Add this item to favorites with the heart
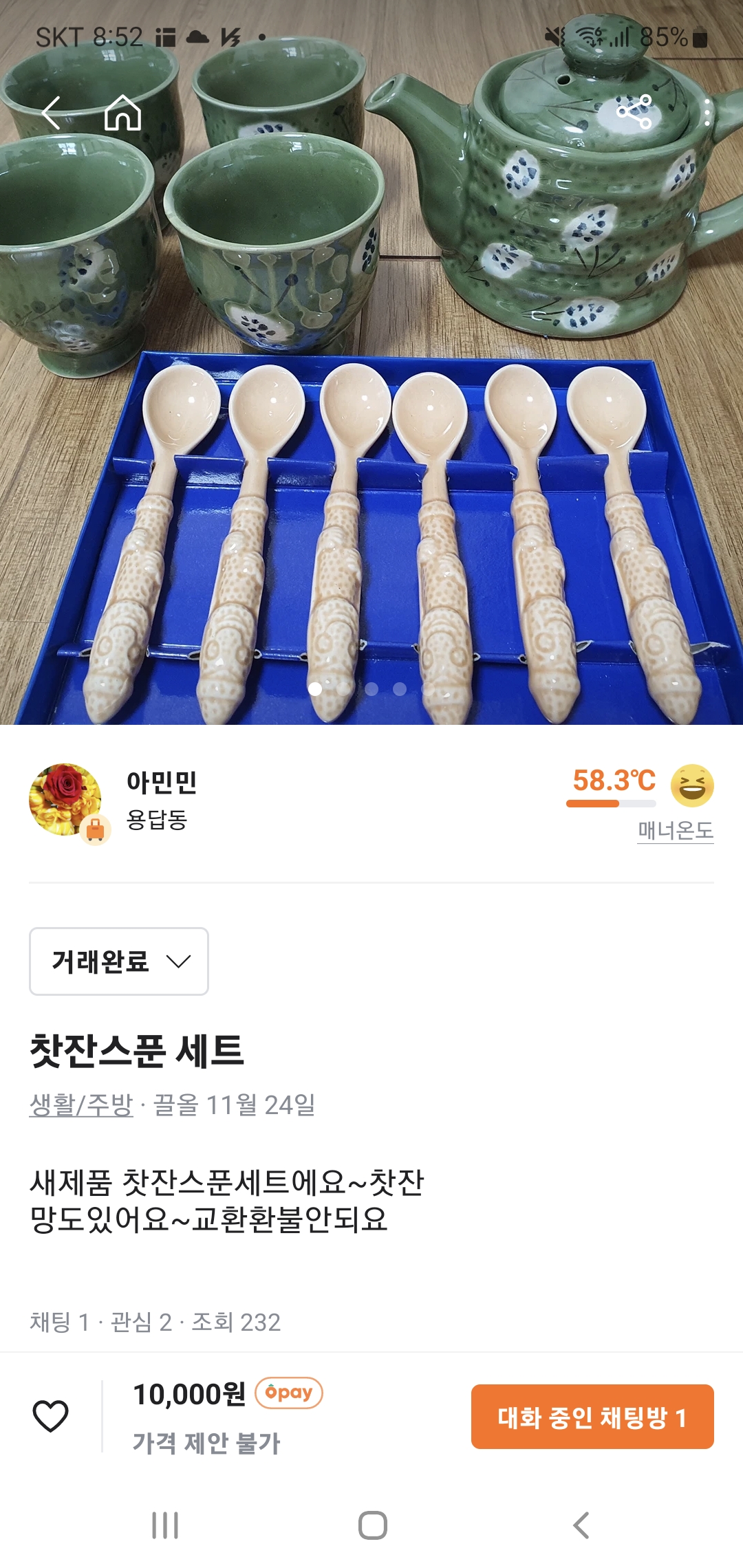 click(51, 1417)
